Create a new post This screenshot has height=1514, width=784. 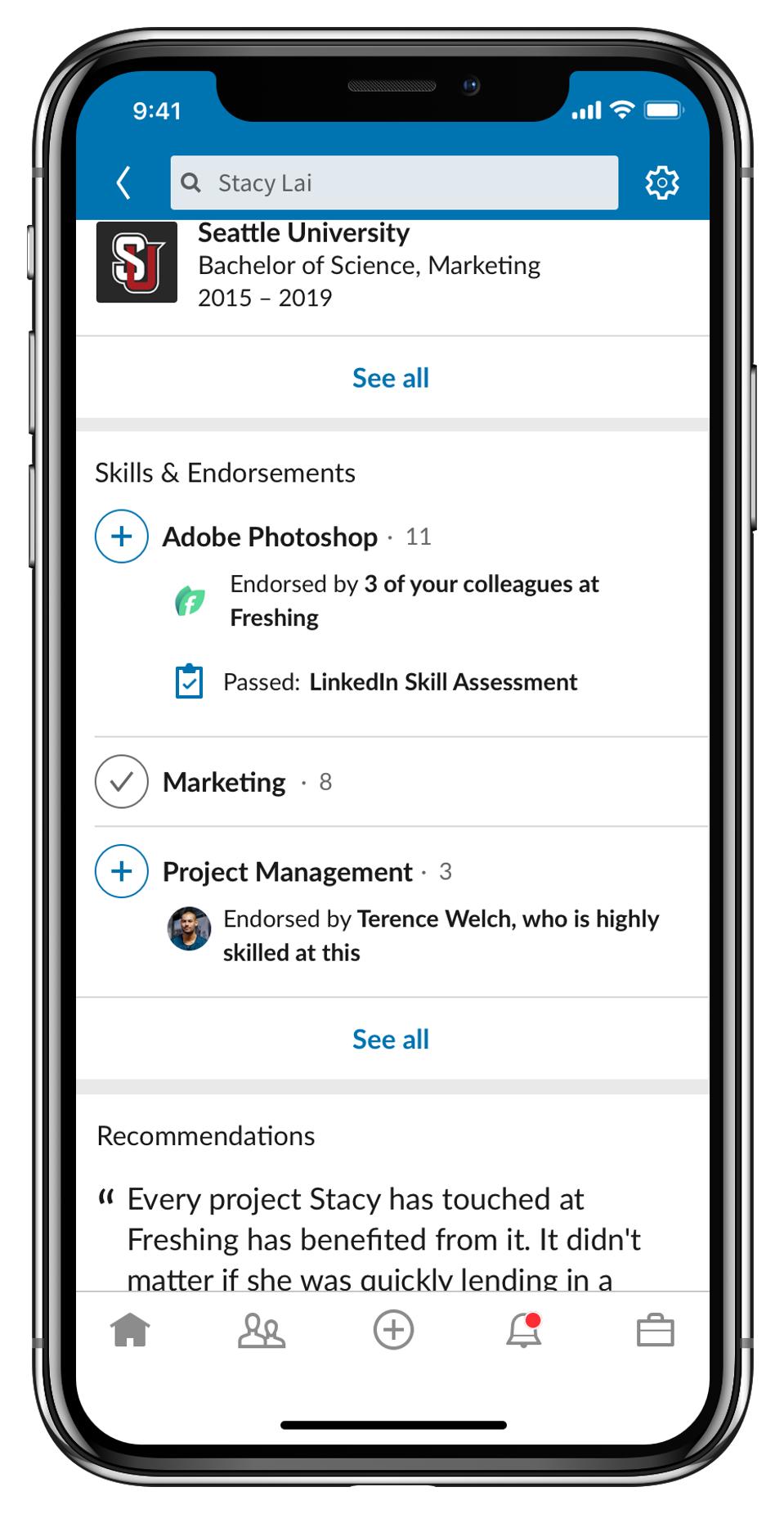tap(393, 1331)
